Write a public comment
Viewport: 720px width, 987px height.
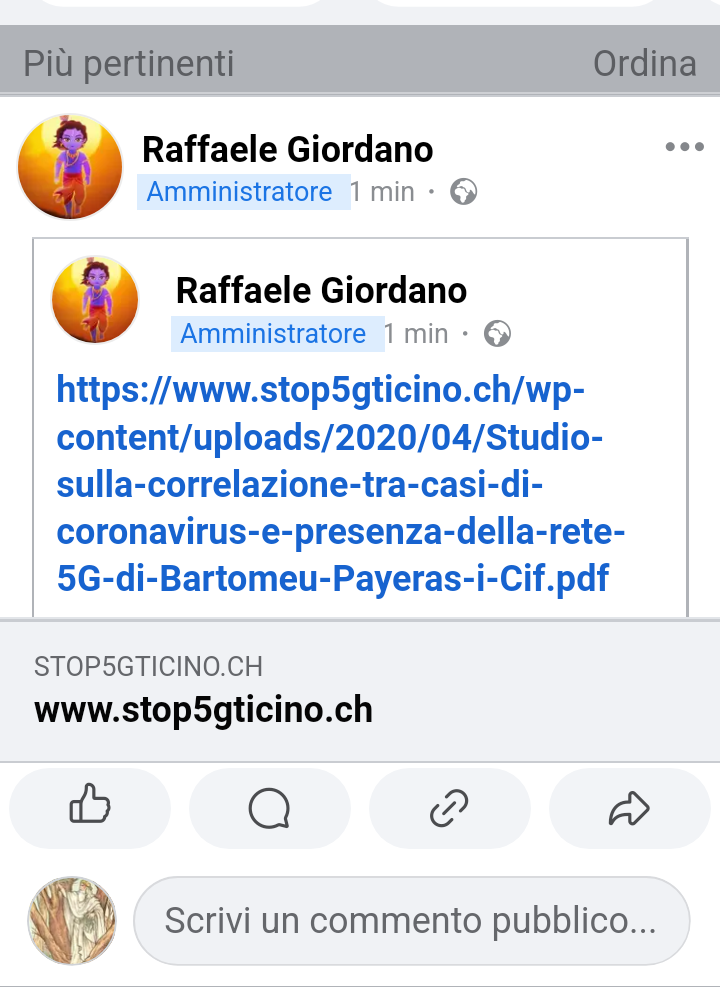(411, 921)
